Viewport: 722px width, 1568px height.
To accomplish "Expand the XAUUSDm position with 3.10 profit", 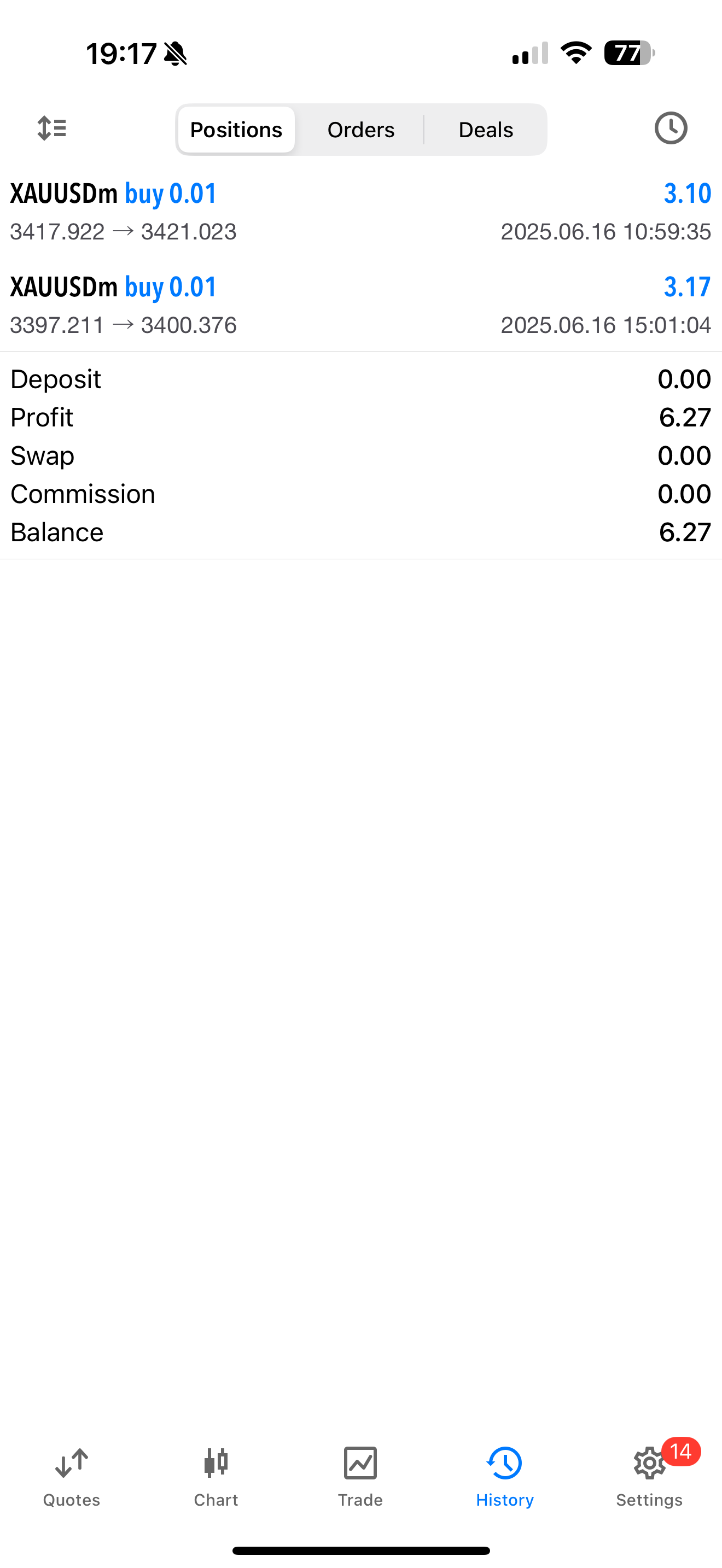I will pos(361,212).
